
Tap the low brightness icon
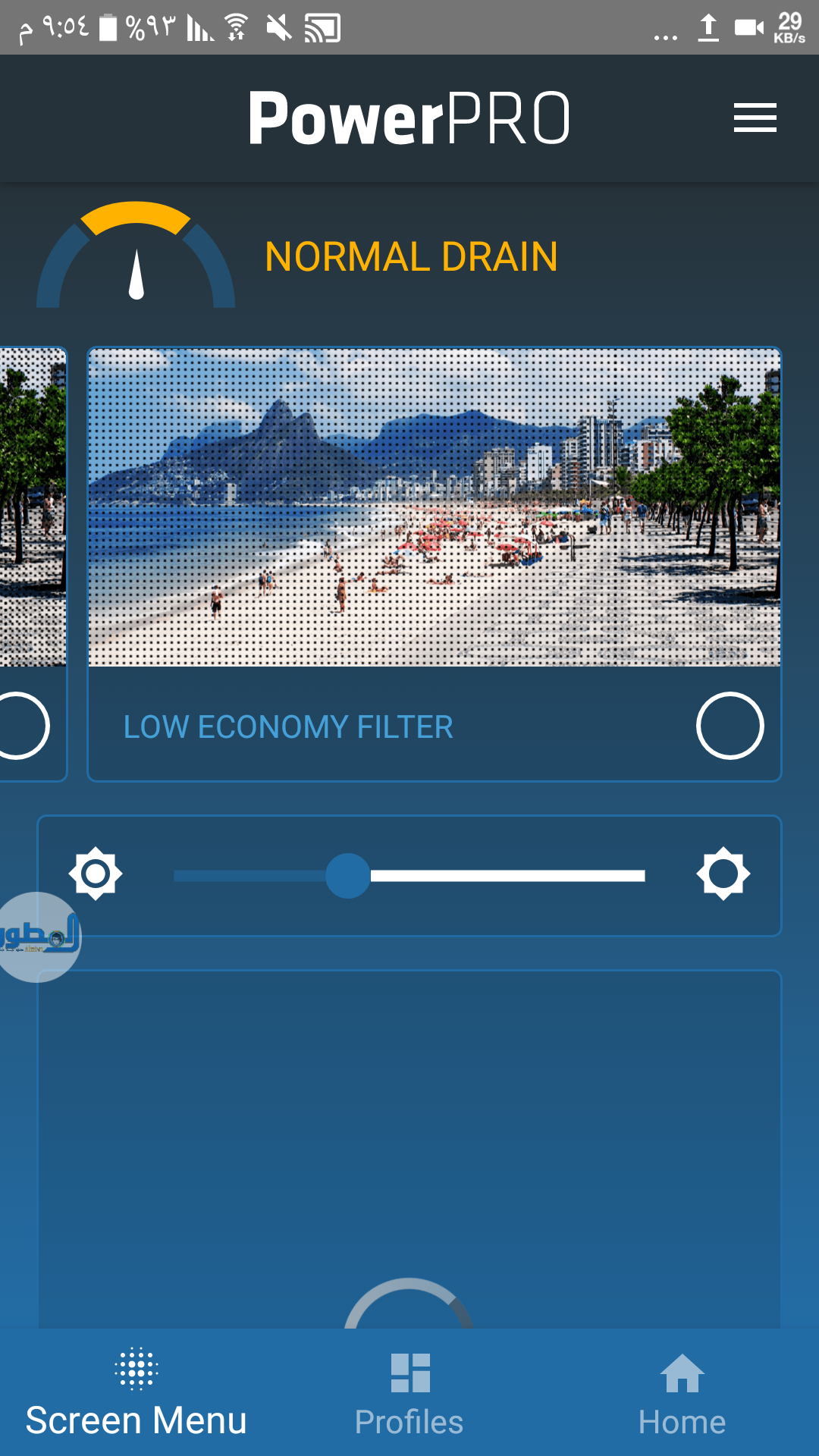[x=96, y=874]
